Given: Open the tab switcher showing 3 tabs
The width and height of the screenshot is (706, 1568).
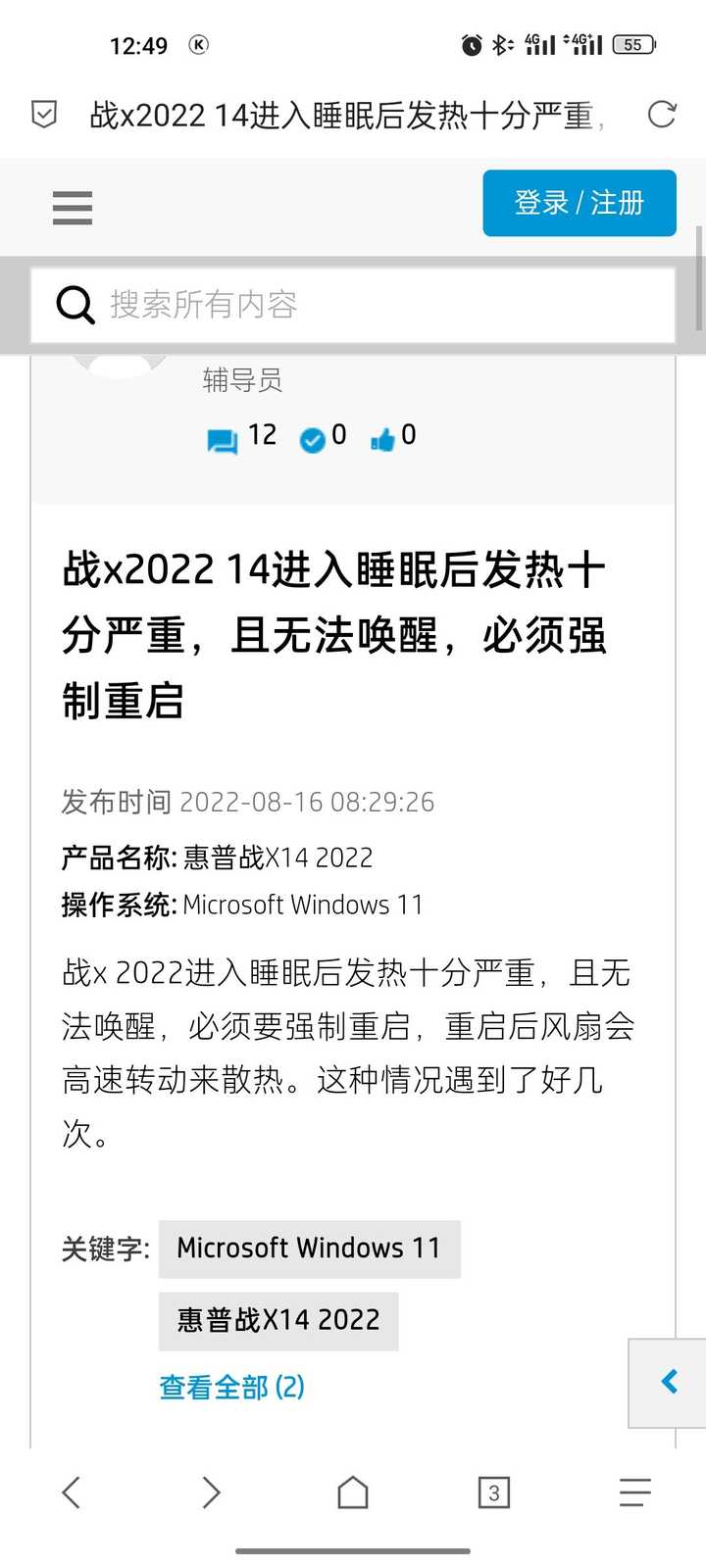Looking at the screenshot, I should click(x=494, y=1492).
